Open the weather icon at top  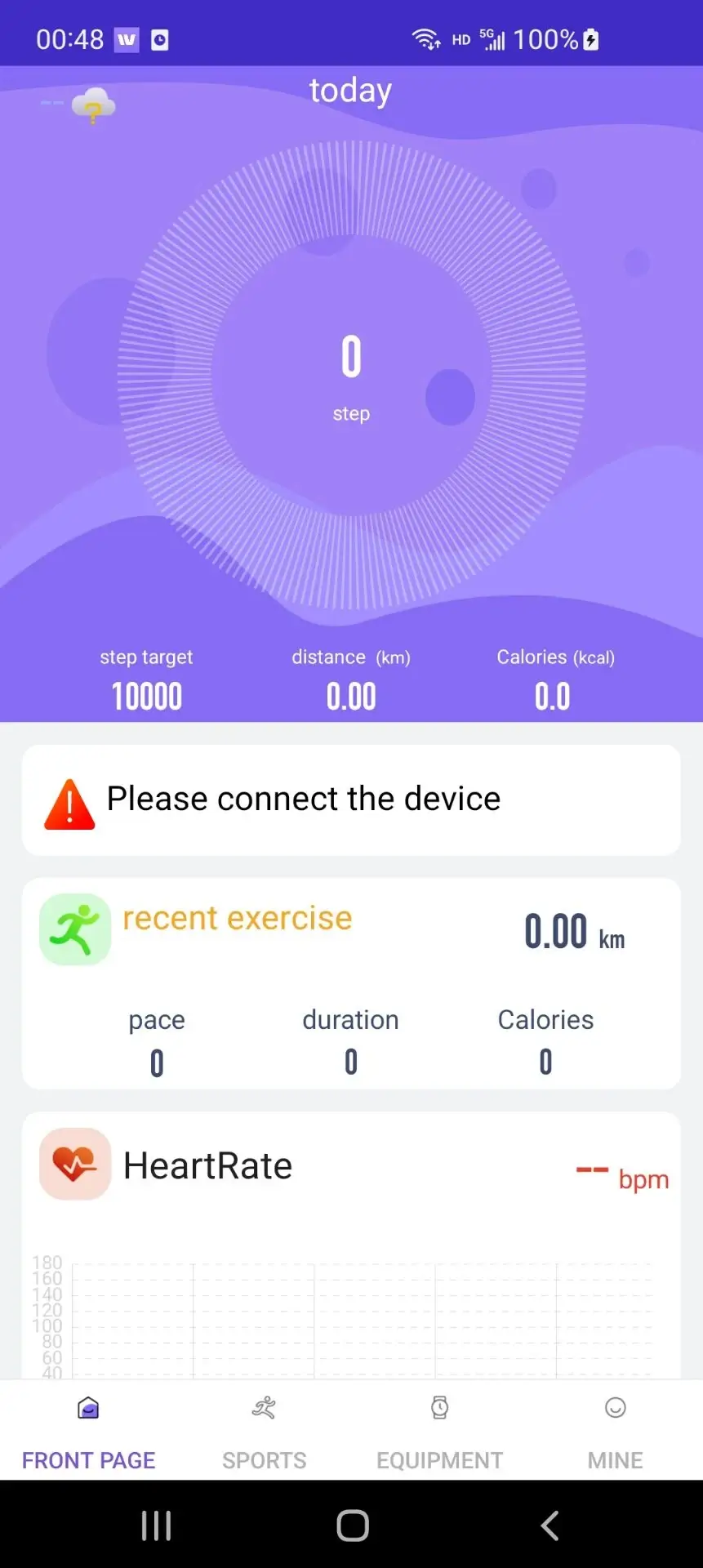93,105
